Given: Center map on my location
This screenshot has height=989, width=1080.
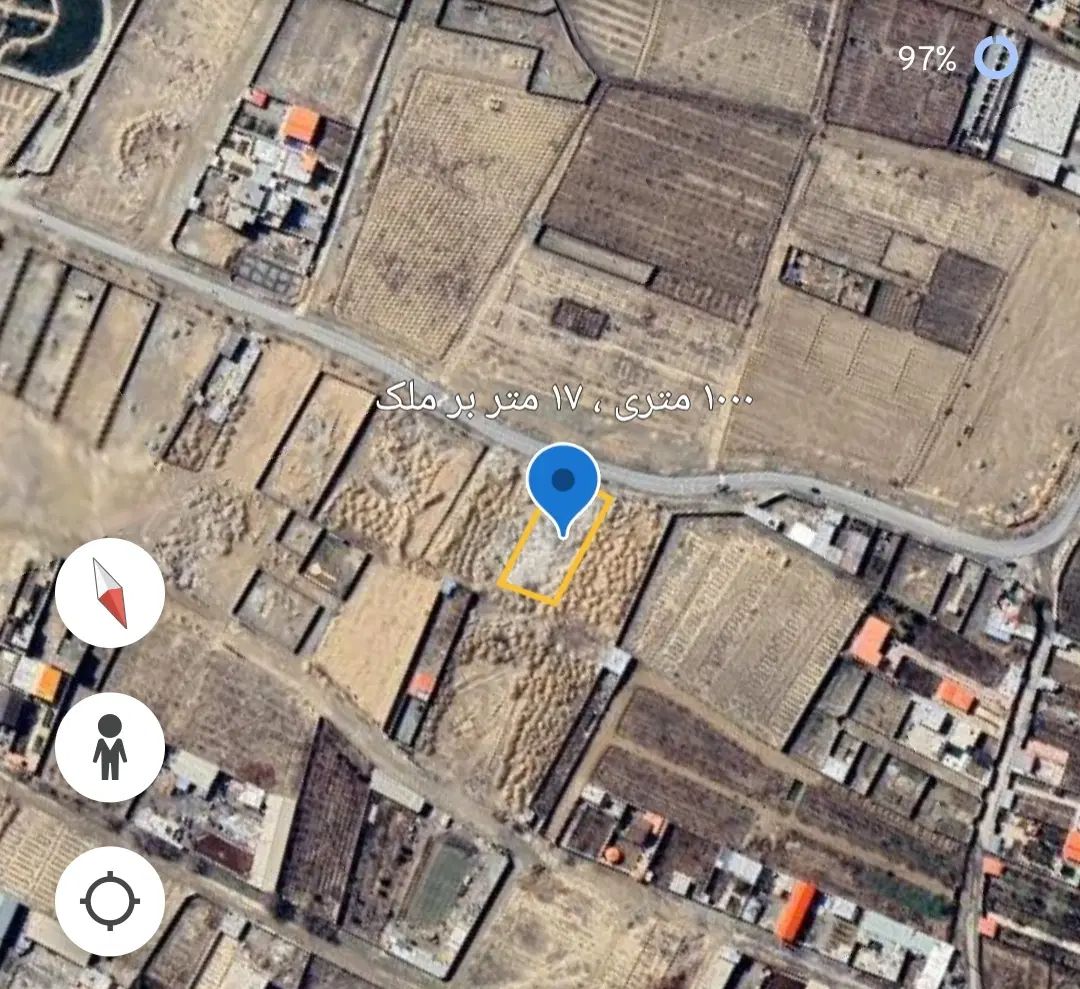Looking at the screenshot, I should (x=110, y=901).
